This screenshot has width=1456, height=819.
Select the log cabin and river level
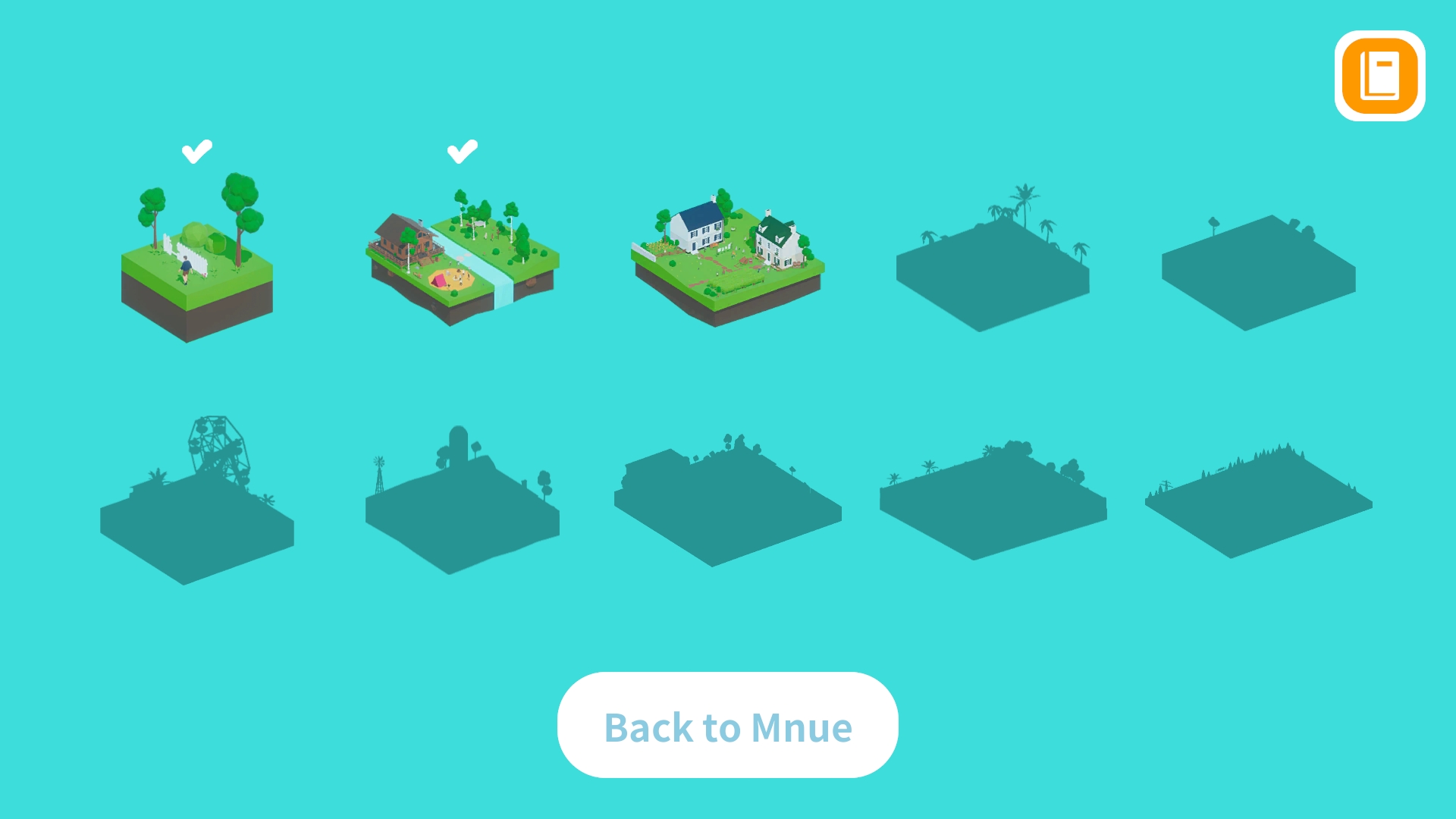click(463, 258)
